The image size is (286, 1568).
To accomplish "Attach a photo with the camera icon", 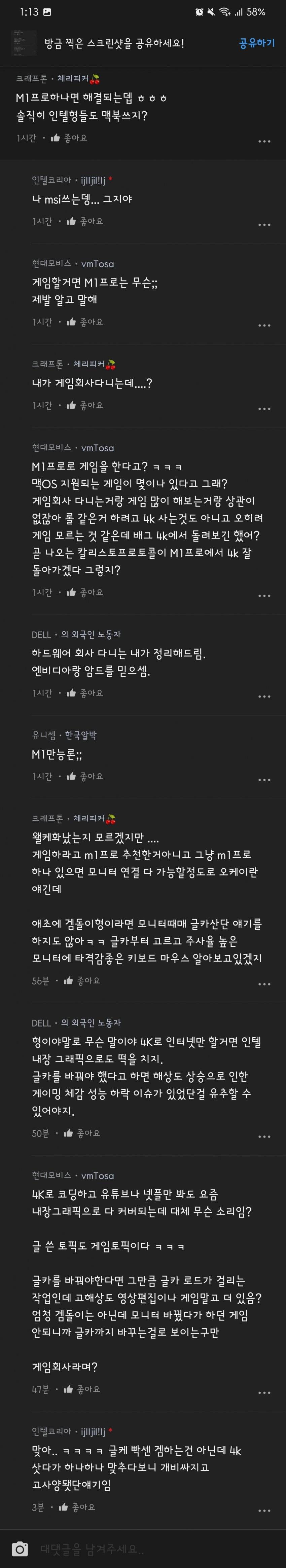I will point(20,1549).
